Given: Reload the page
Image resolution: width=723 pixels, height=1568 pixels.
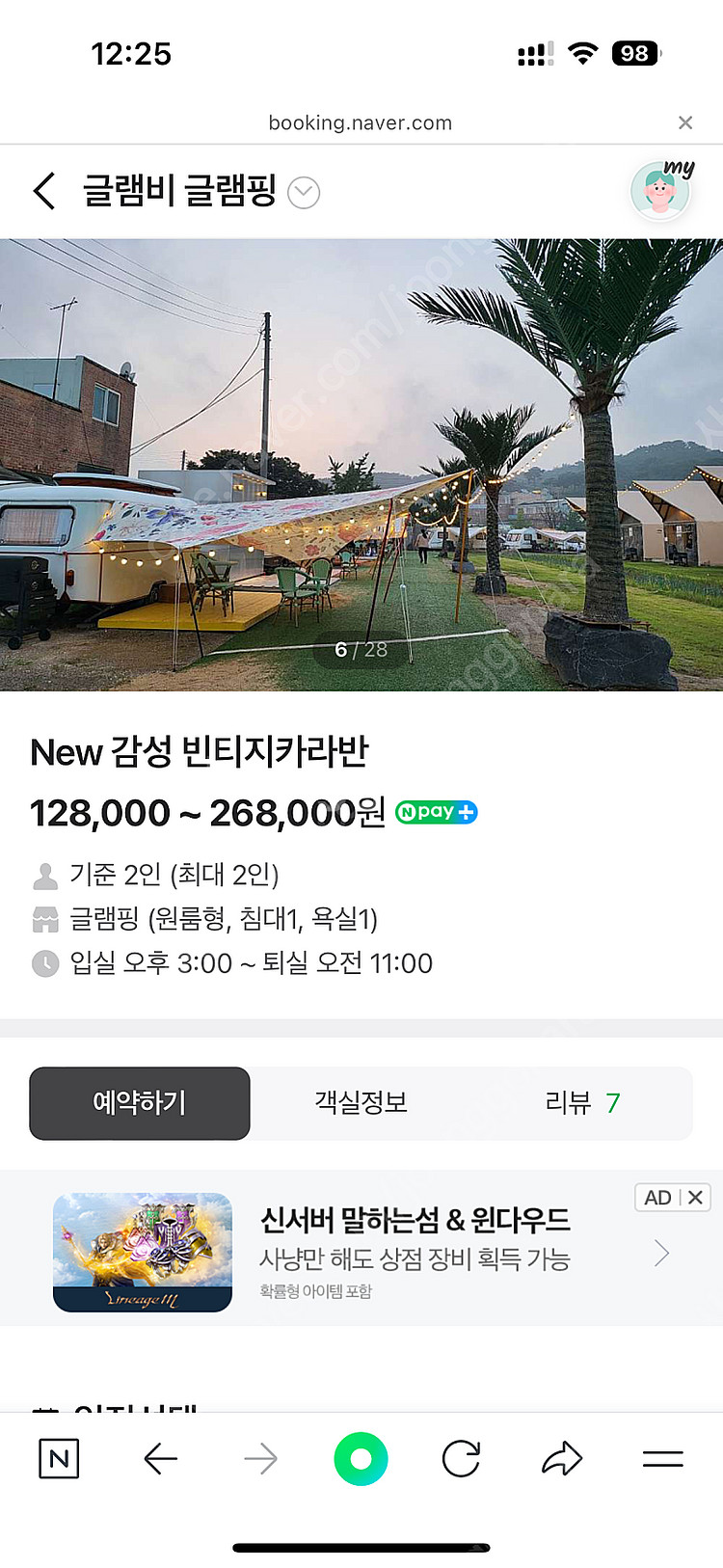Looking at the screenshot, I should pyautogui.click(x=461, y=1459).
